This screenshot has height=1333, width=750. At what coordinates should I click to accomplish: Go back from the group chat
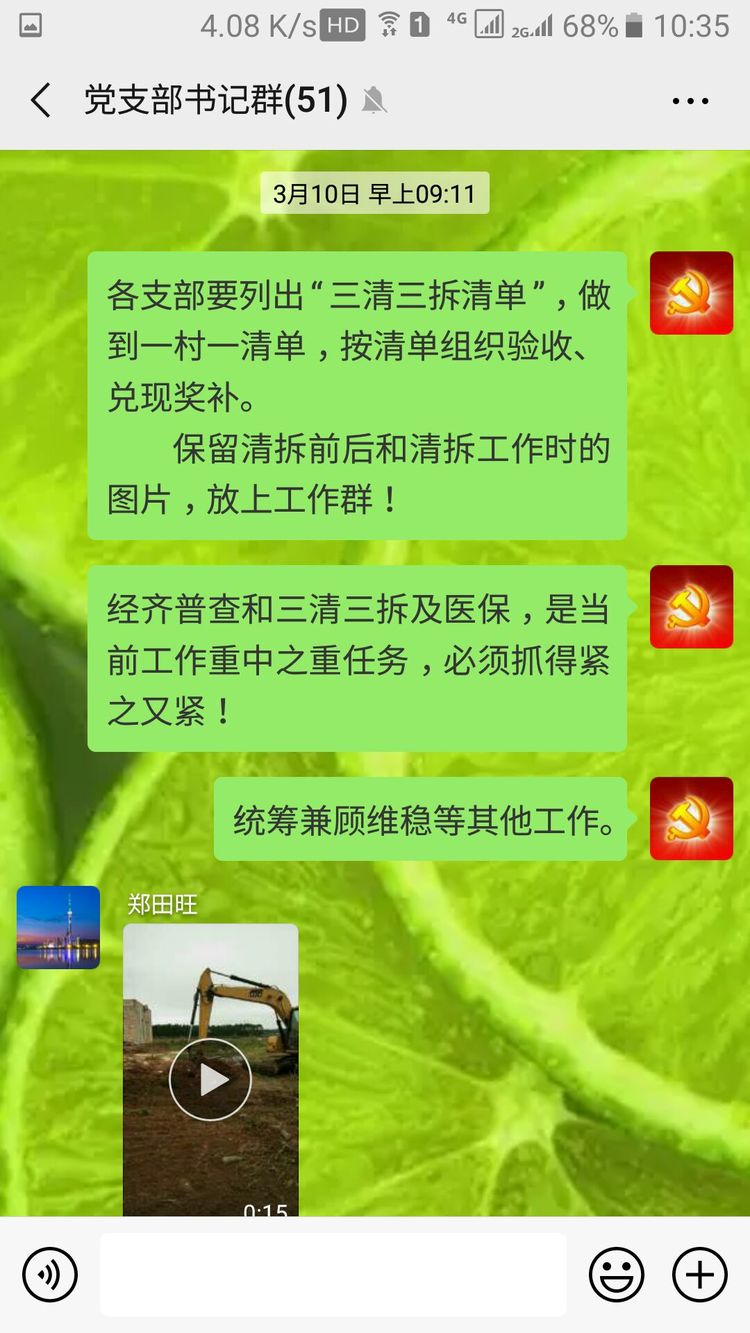pos(40,101)
